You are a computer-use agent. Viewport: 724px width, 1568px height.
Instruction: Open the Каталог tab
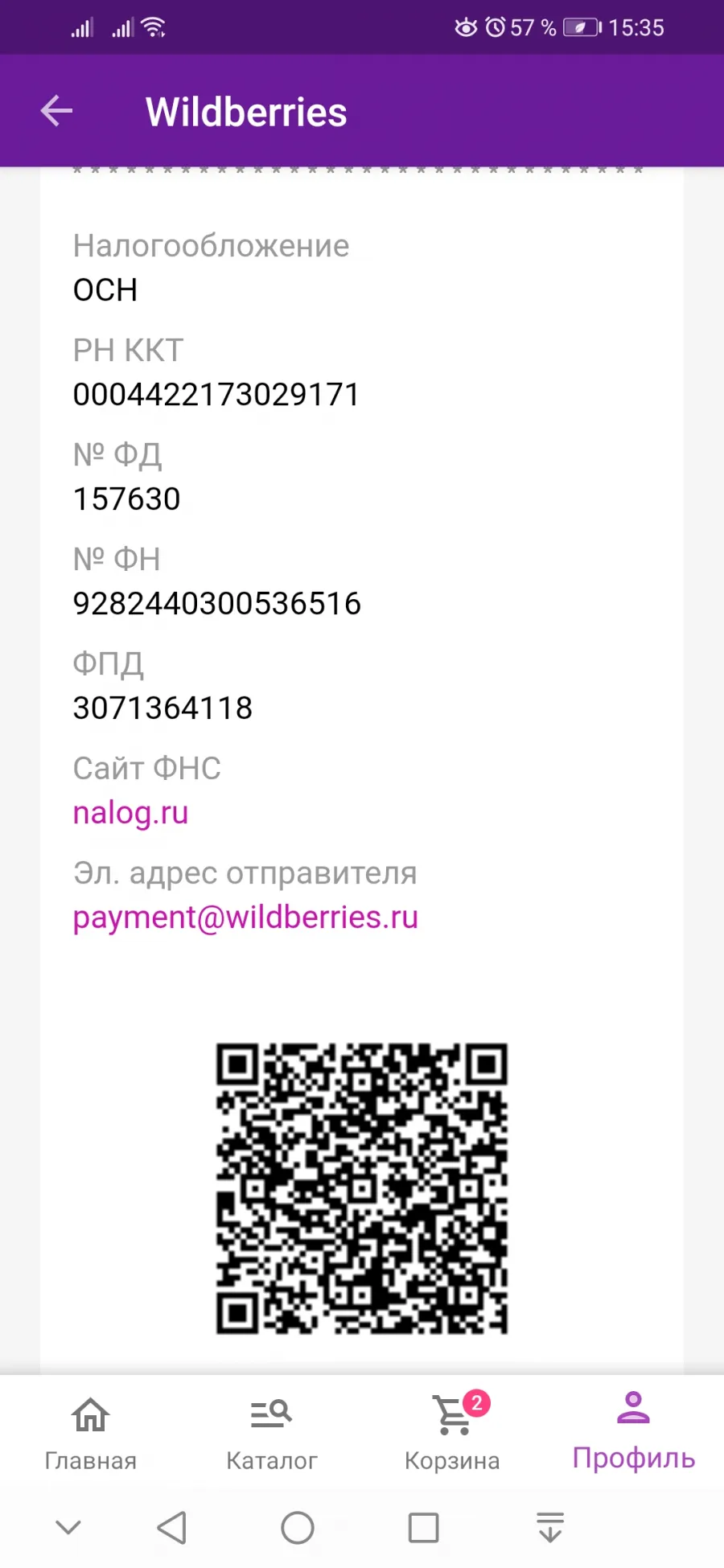pos(271,1434)
